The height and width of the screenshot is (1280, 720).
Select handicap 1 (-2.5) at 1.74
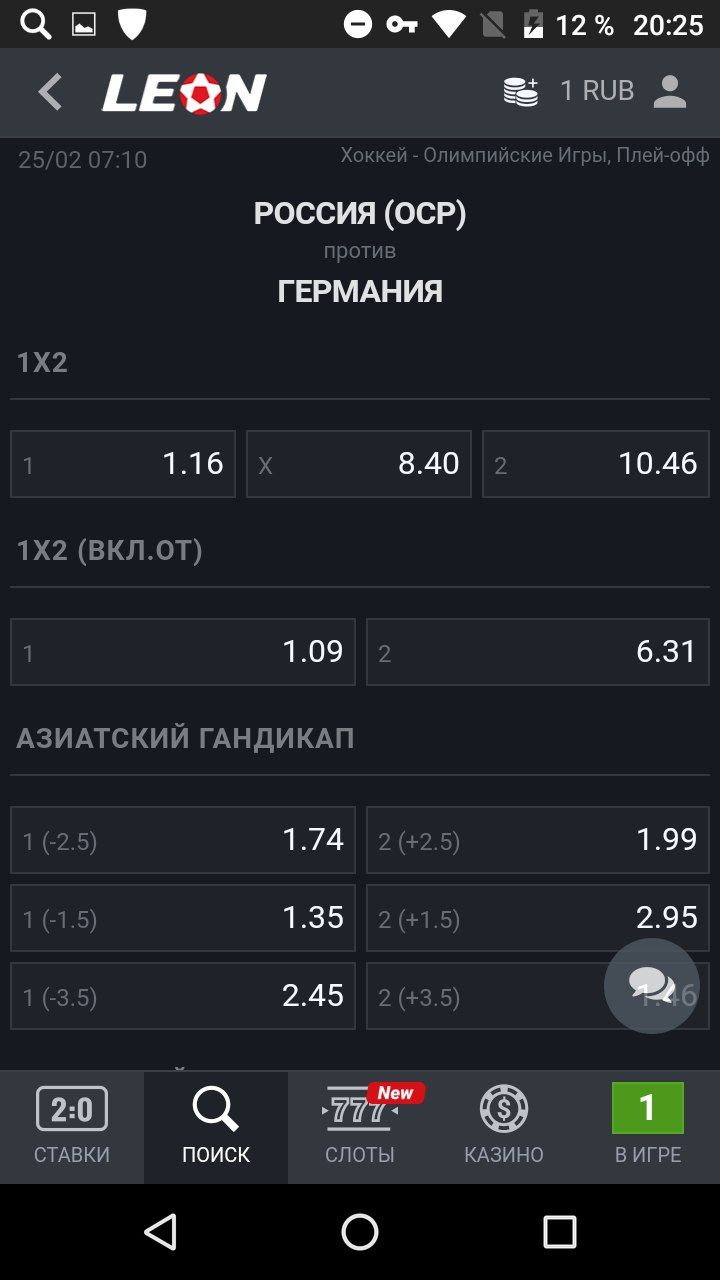point(182,839)
